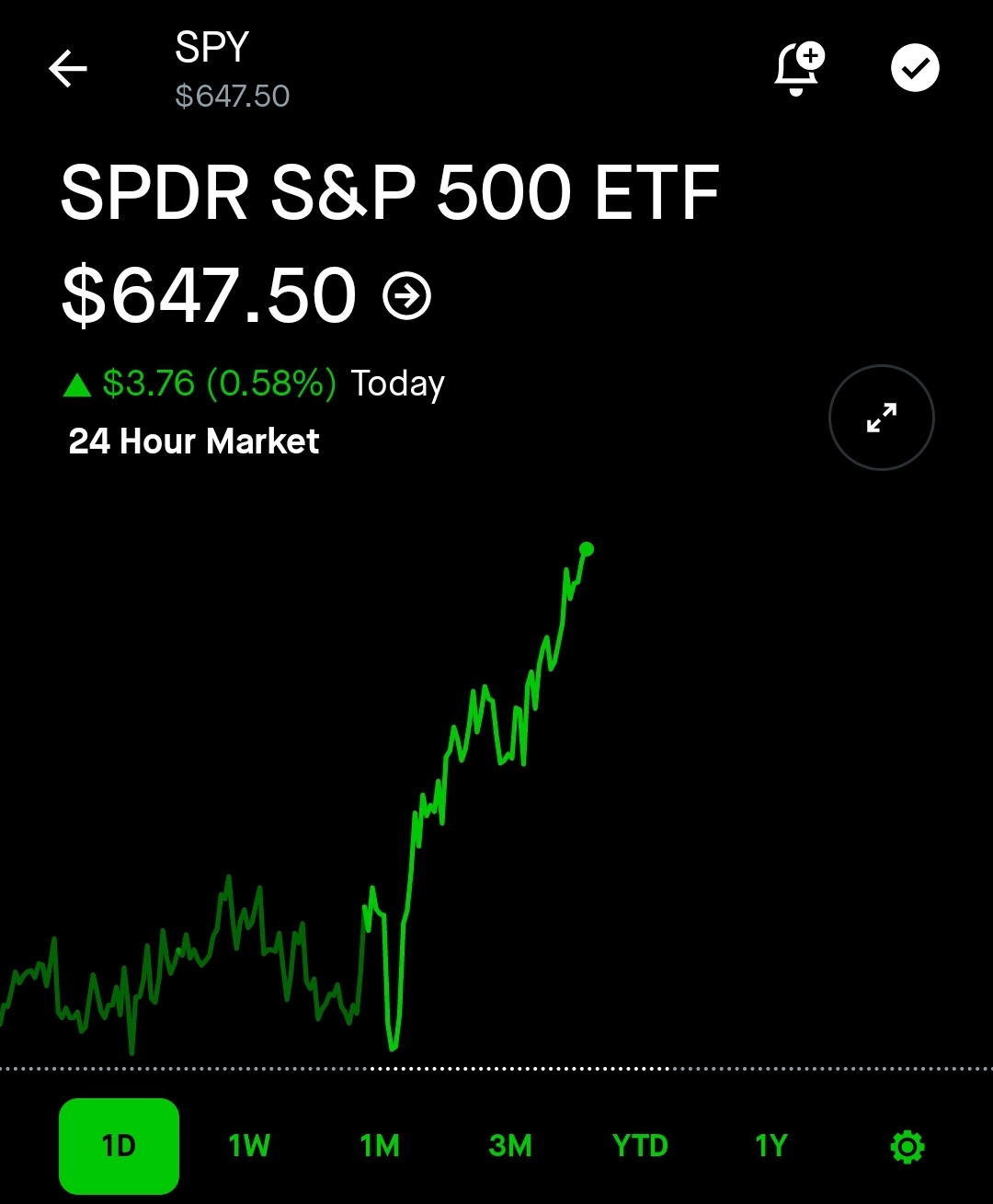Select the 1D chart range

click(119, 1146)
